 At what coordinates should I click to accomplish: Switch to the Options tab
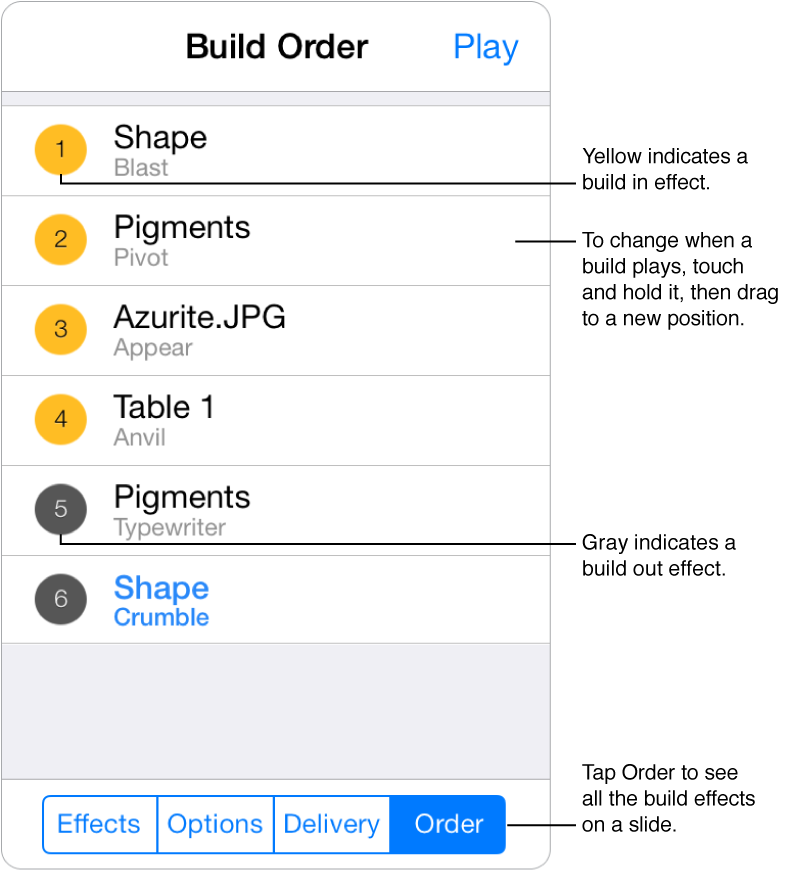coord(215,824)
